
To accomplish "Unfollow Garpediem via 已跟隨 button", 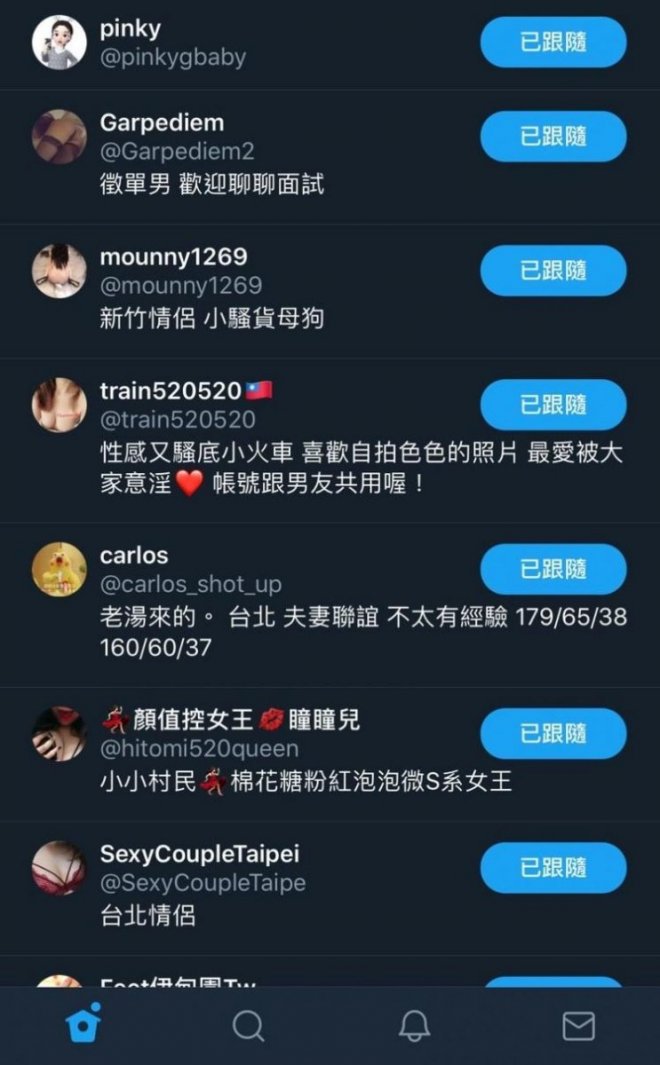I will pos(553,136).
